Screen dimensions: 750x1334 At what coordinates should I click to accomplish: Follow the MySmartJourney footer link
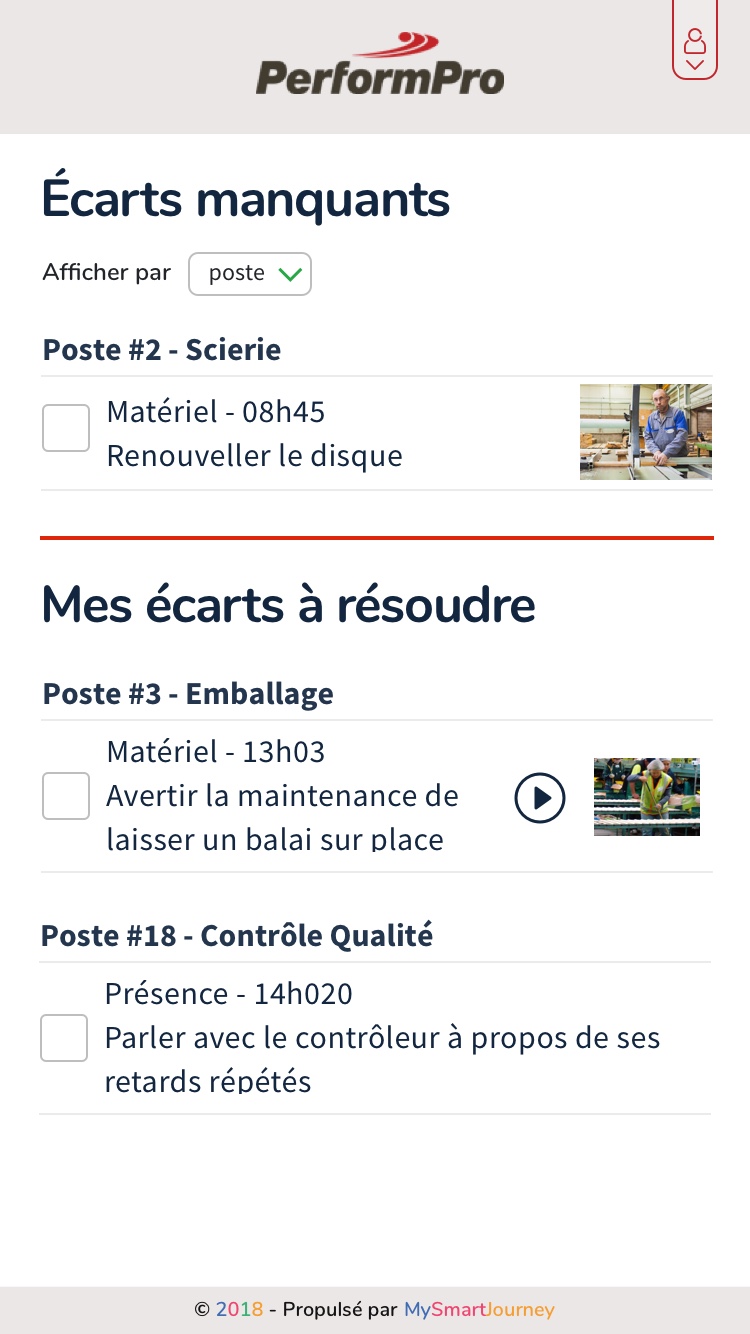479,1309
